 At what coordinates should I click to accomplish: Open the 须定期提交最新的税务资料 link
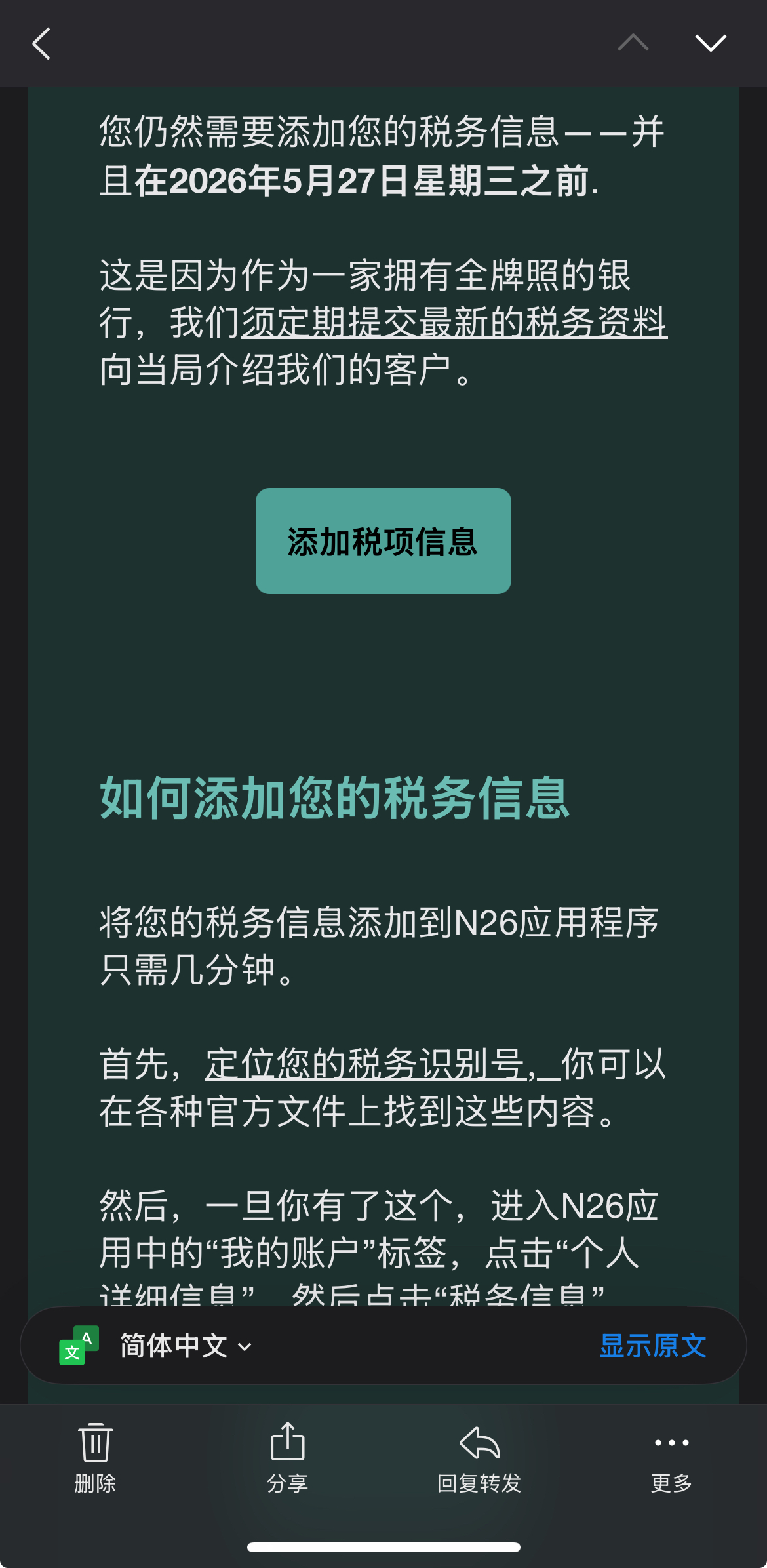[454, 323]
